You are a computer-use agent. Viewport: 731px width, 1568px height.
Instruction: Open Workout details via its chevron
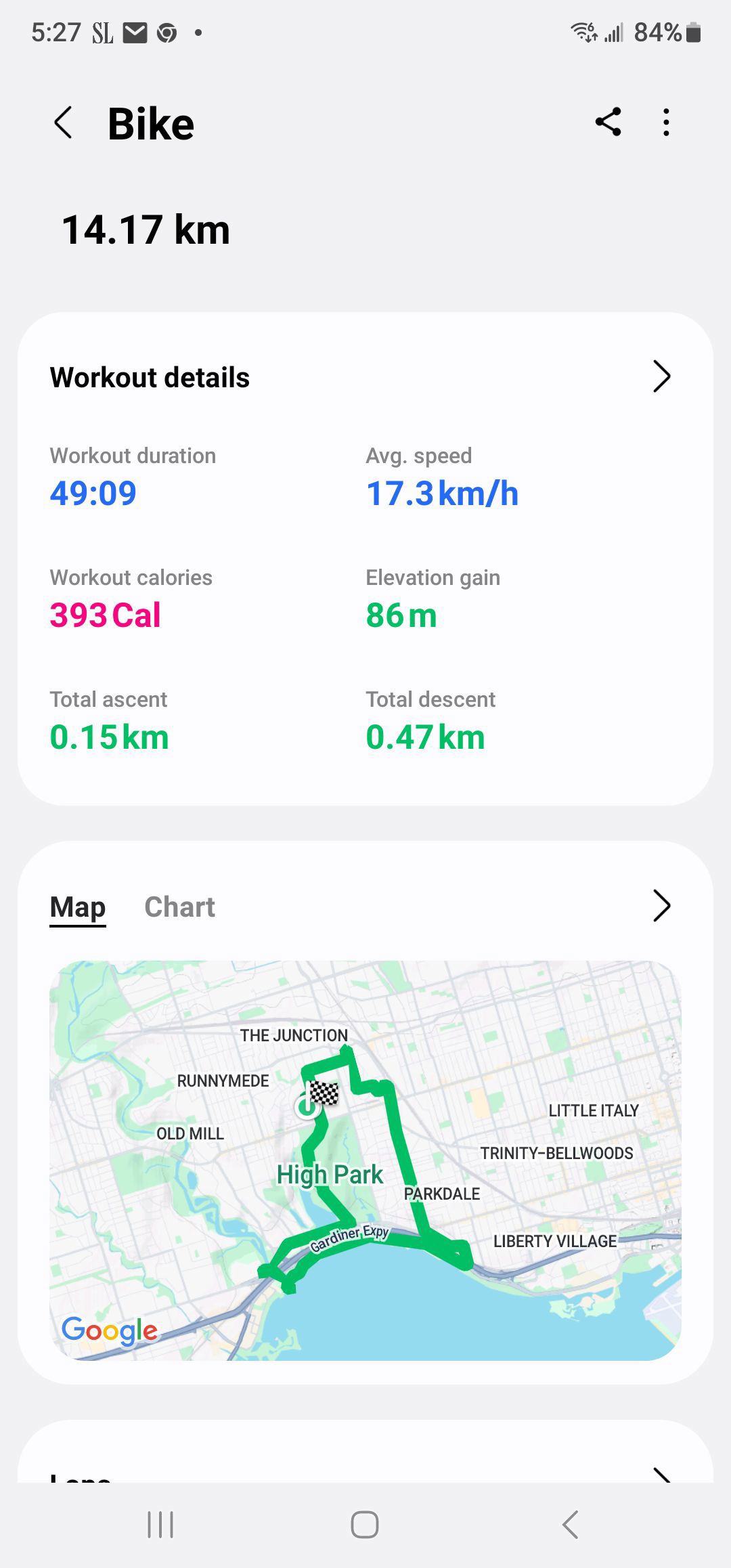[x=661, y=376]
